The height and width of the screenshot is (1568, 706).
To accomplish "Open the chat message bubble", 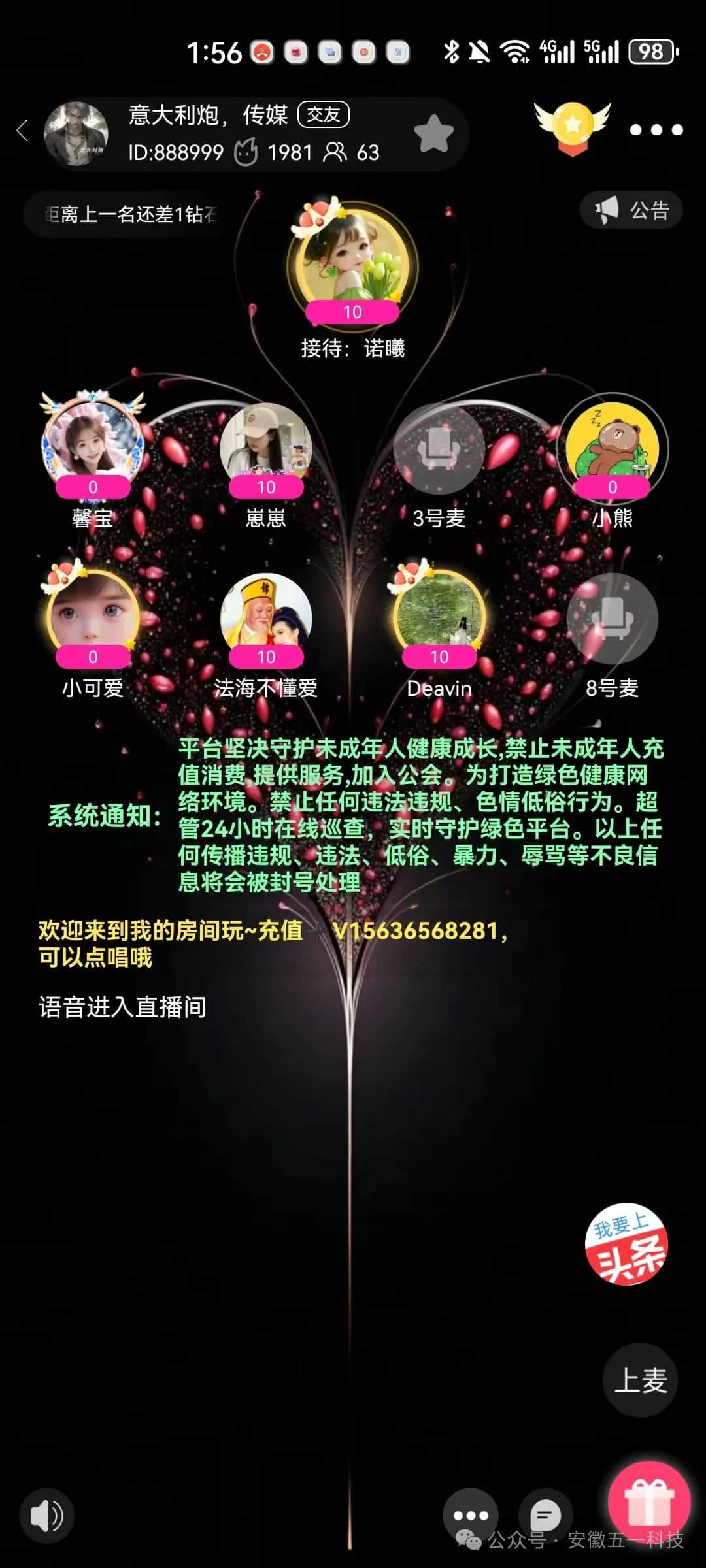I will [545, 1515].
